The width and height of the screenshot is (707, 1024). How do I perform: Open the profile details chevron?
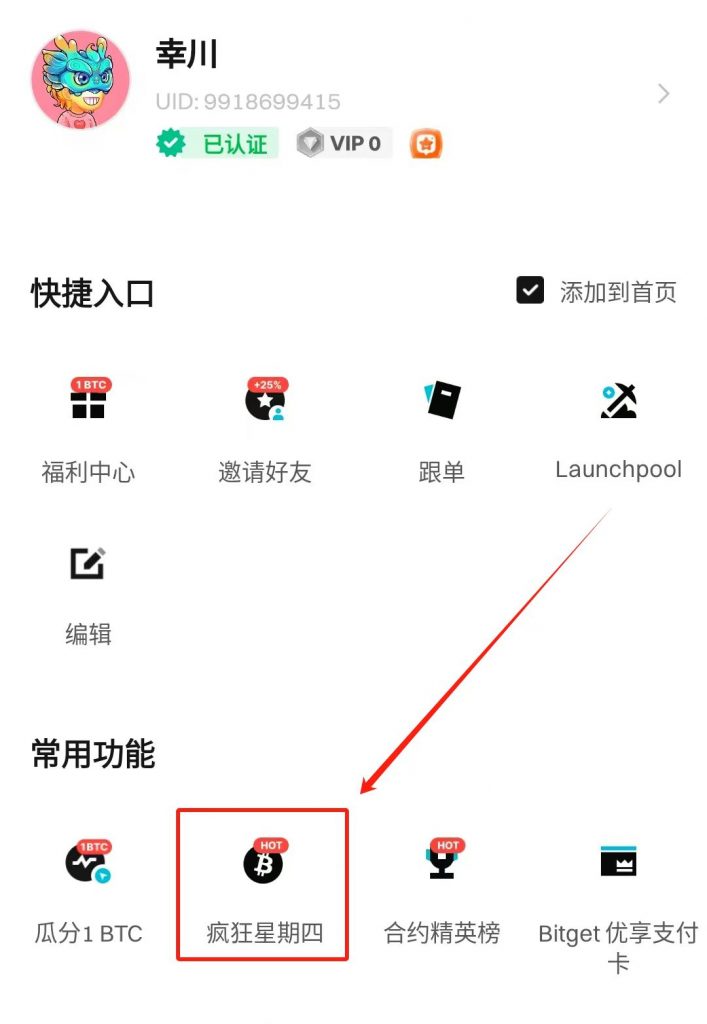pos(663,94)
